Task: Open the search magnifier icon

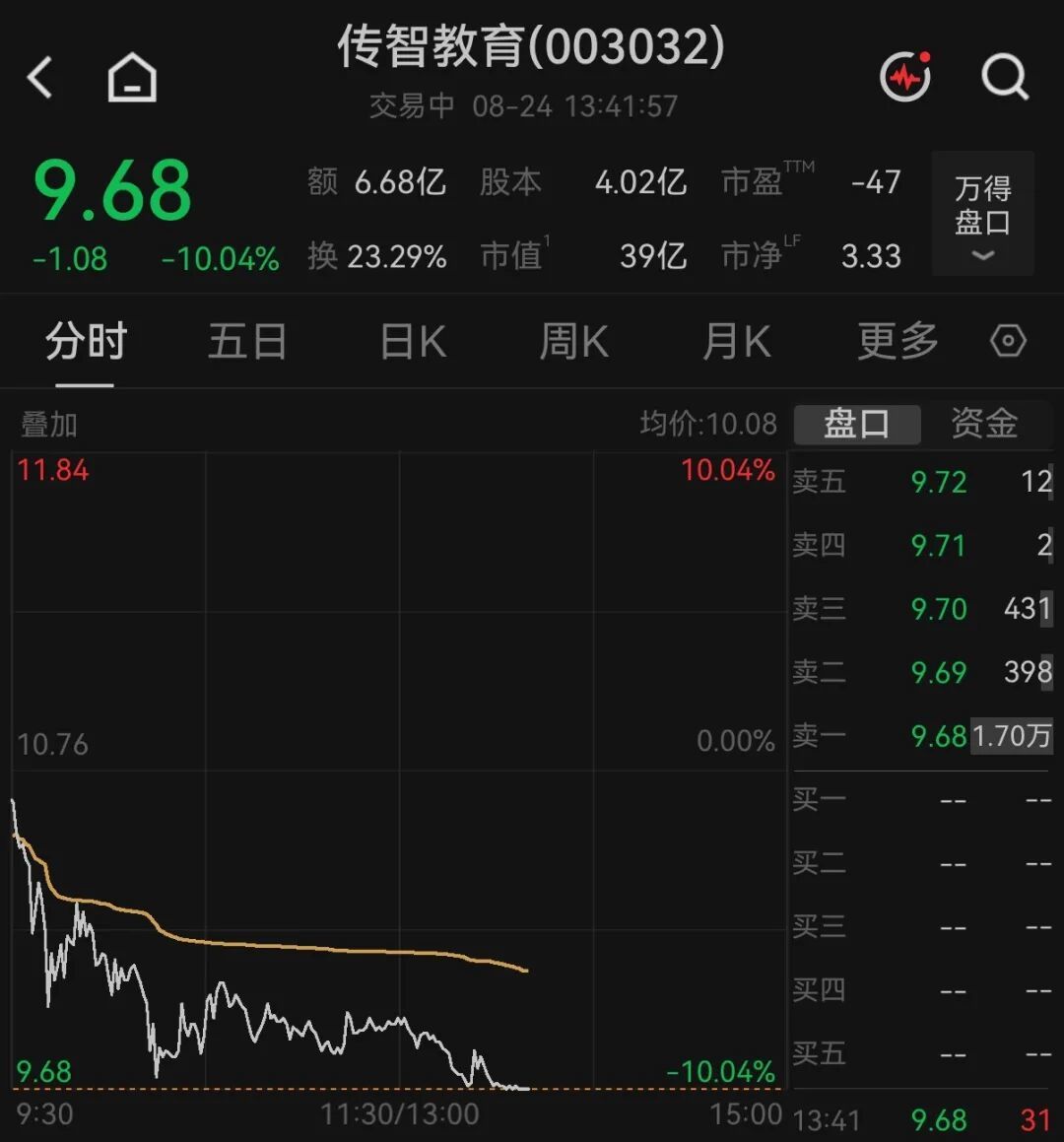Action: tap(1005, 76)
